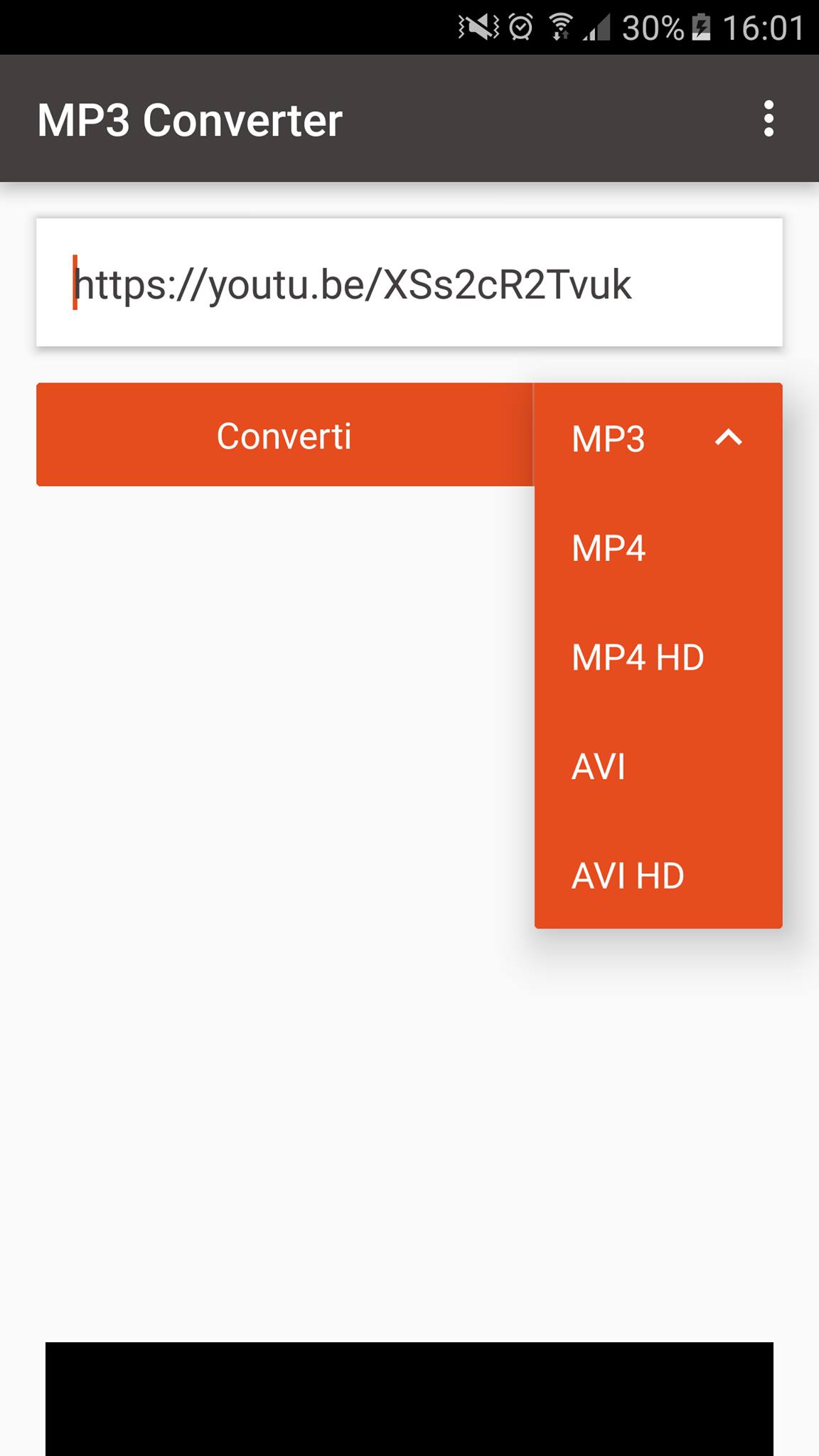Image resolution: width=819 pixels, height=1456 pixels.
Task: Pick AVI as the output format
Action: coord(658,767)
